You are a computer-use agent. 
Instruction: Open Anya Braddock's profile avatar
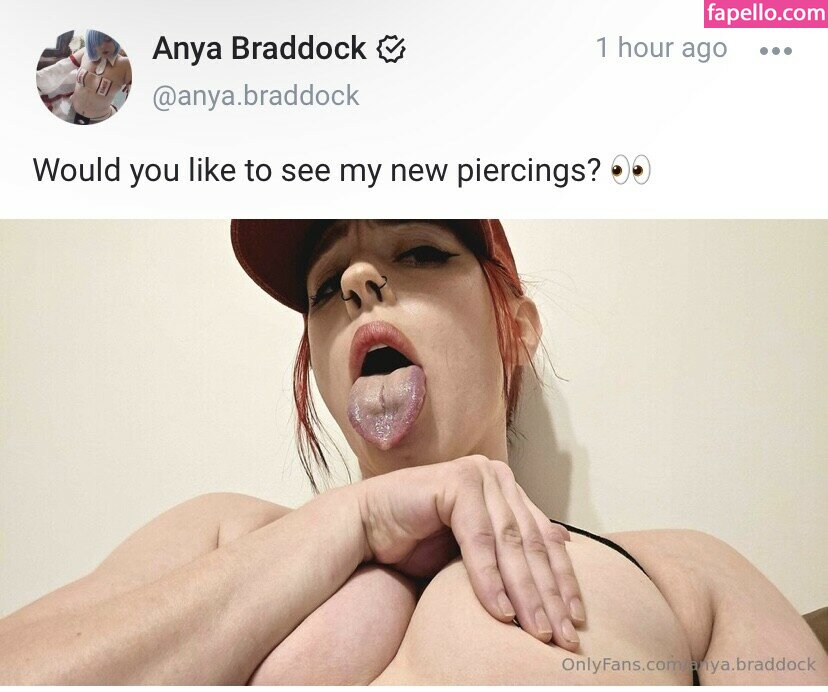[x=83, y=77]
